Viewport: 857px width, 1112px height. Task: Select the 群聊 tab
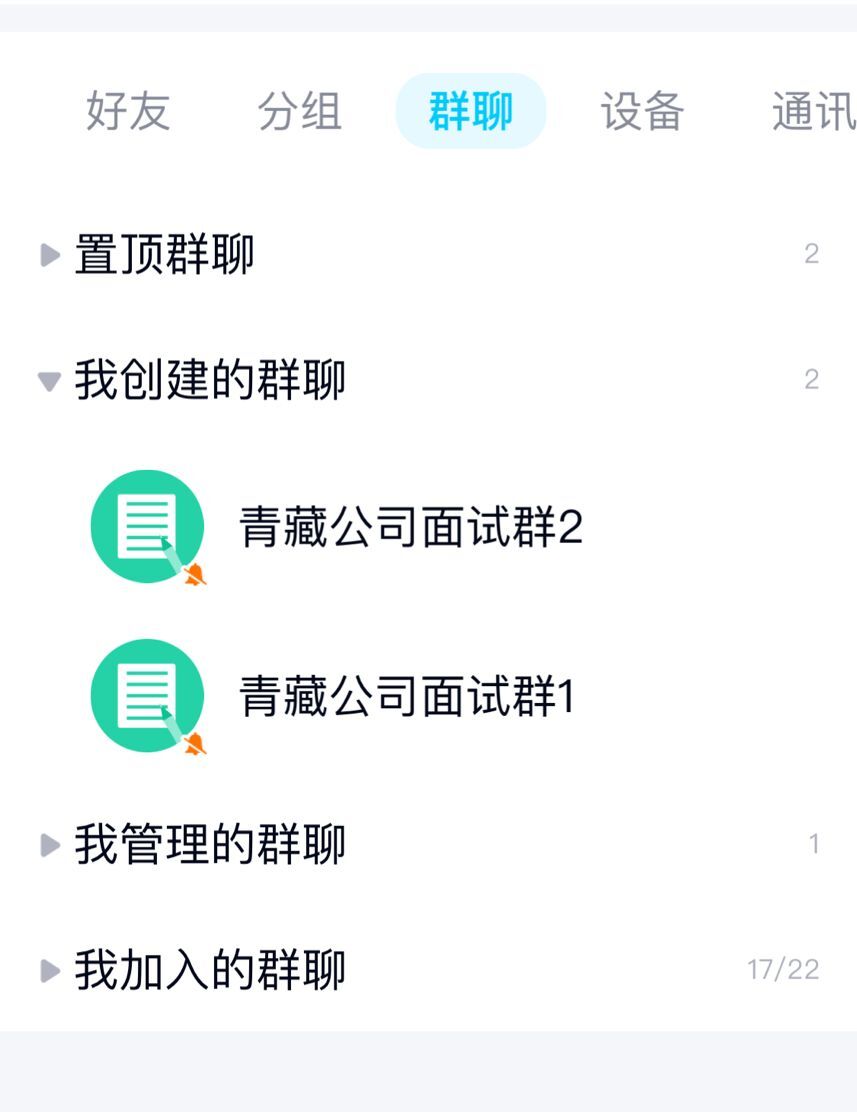(x=471, y=111)
